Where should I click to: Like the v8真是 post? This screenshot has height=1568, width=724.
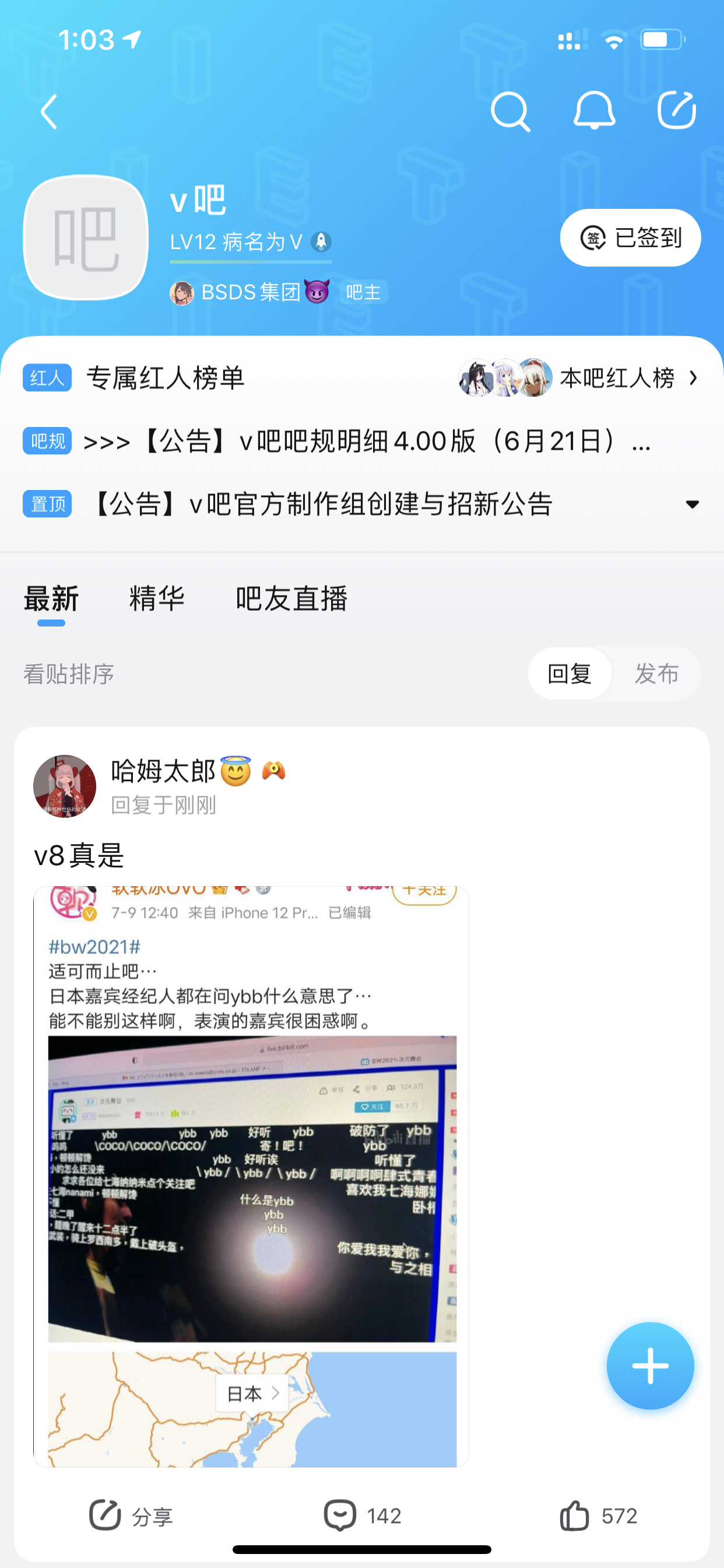click(599, 1515)
